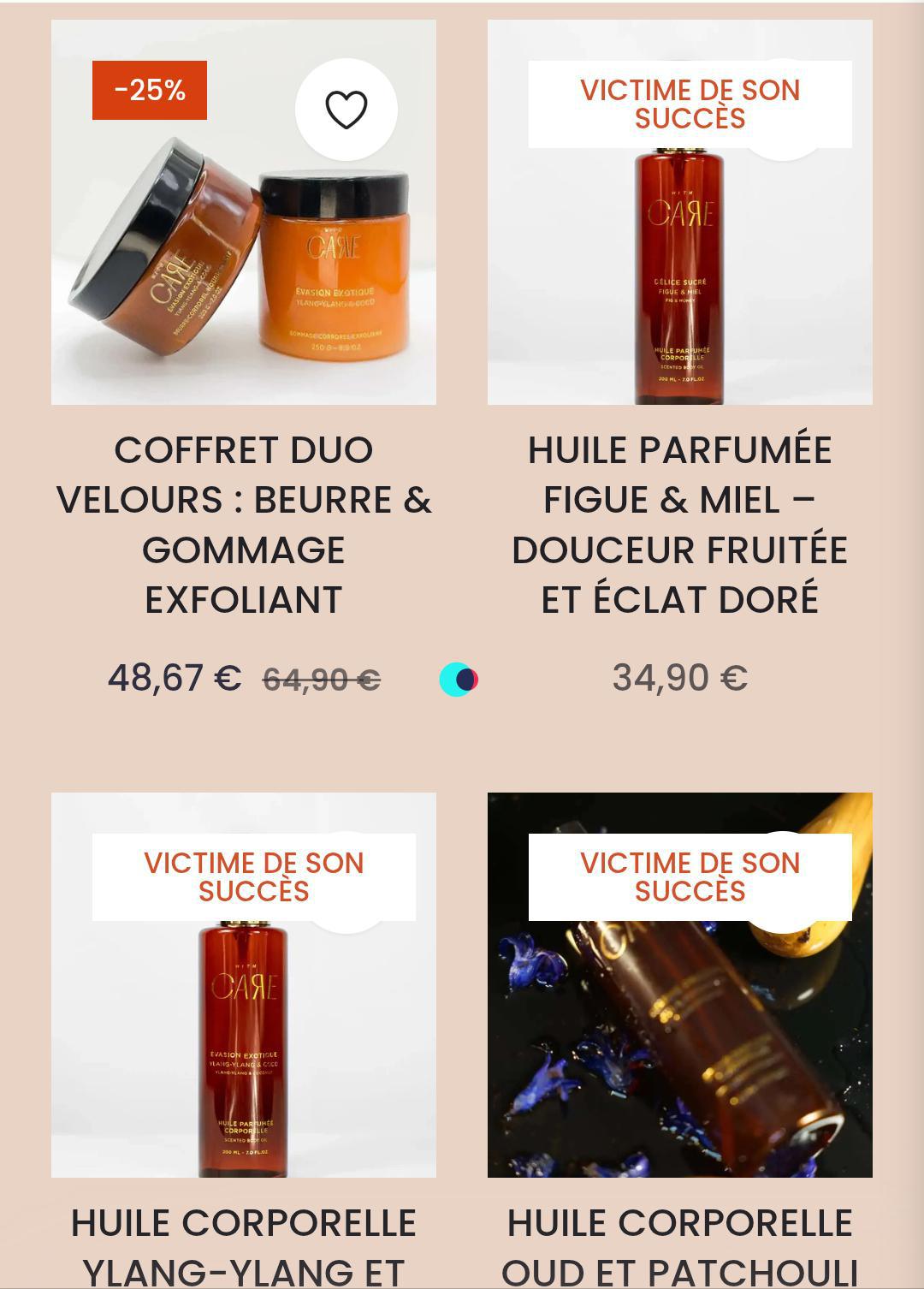View Huile Corporelle Oud et Patchouli title
924x1289 pixels.
click(680, 1247)
